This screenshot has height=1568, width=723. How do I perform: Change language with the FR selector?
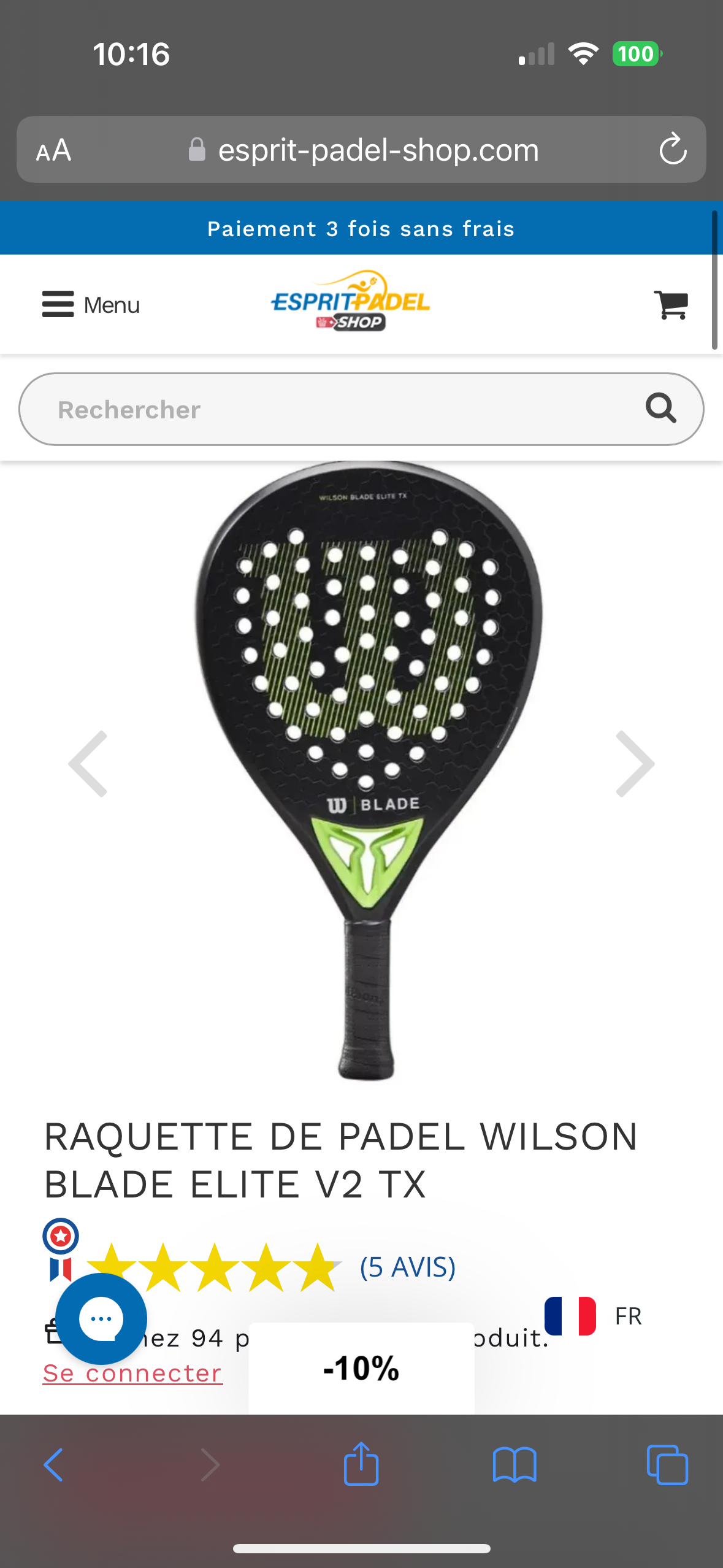[594, 1316]
